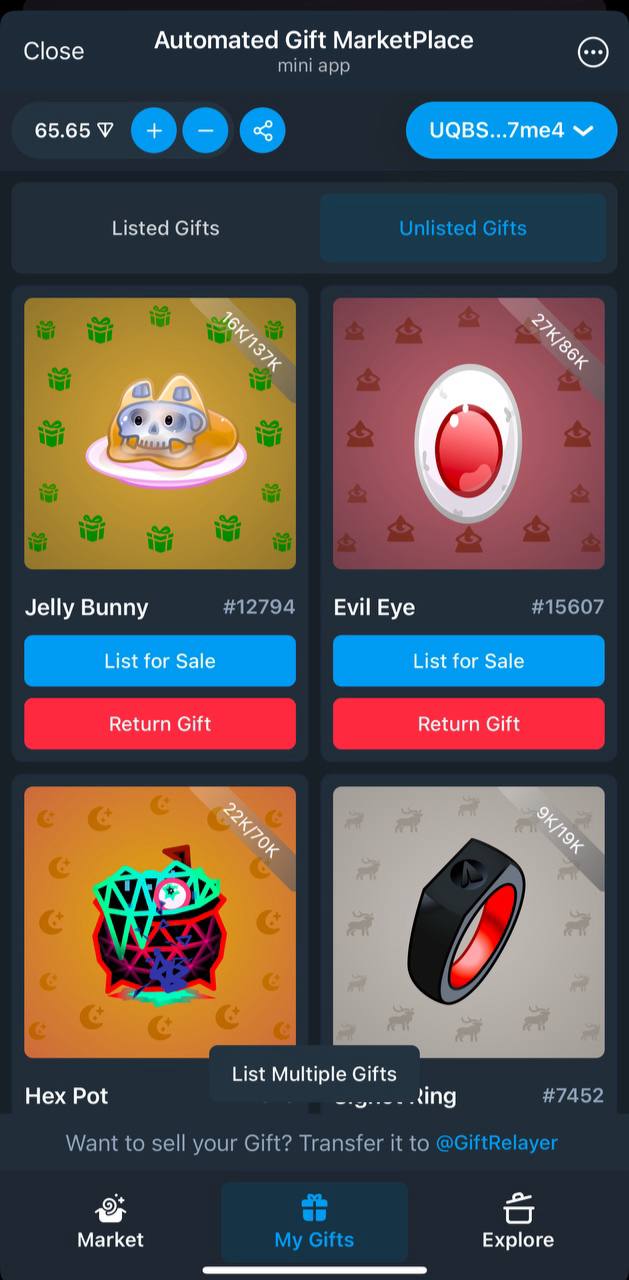Viewport: 629px width, 1280px height.
Task: Return the Jelly Bunny gift
Action: pos(160,724)
